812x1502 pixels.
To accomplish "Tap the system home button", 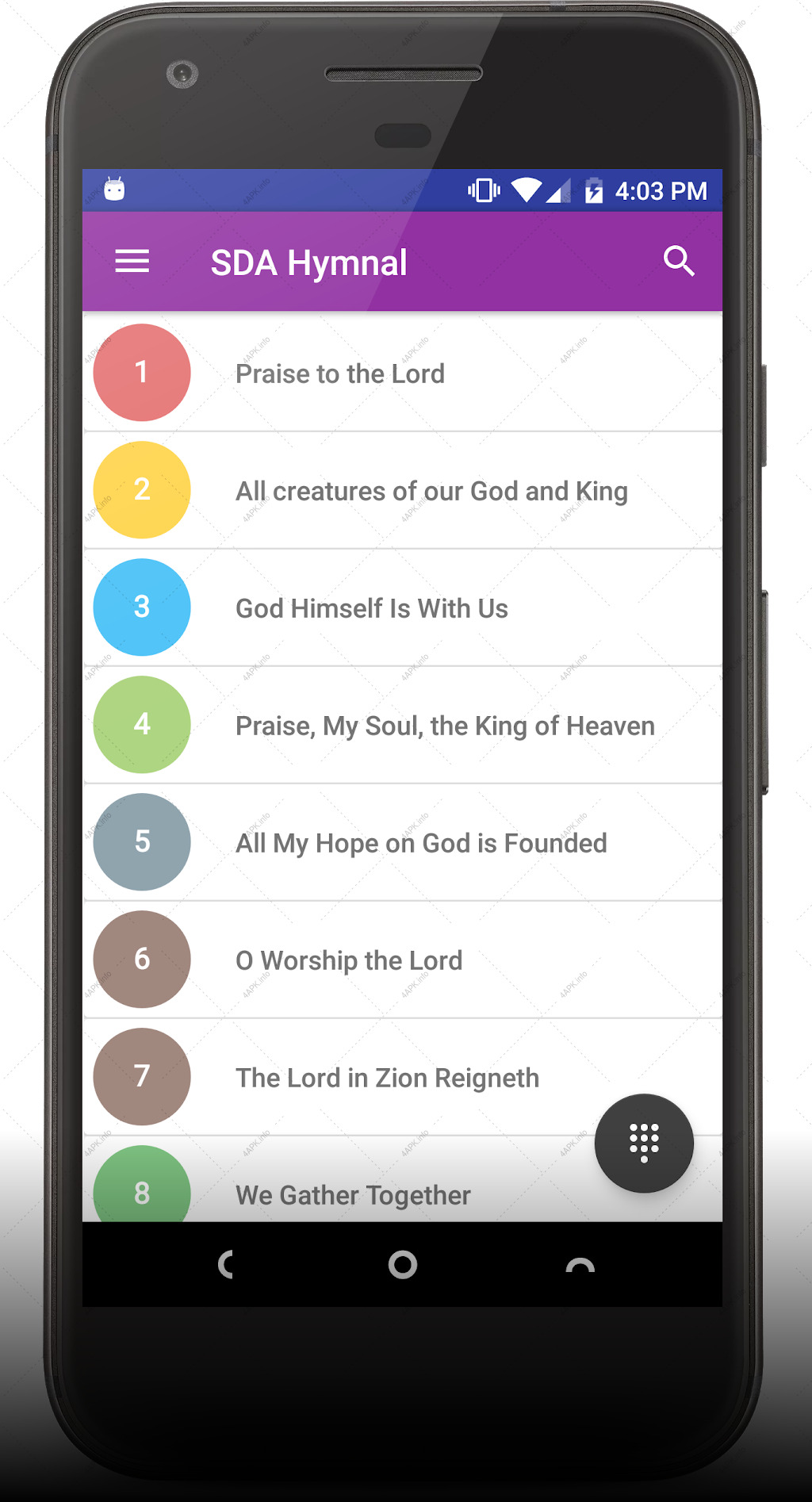I will [403, 1265].
